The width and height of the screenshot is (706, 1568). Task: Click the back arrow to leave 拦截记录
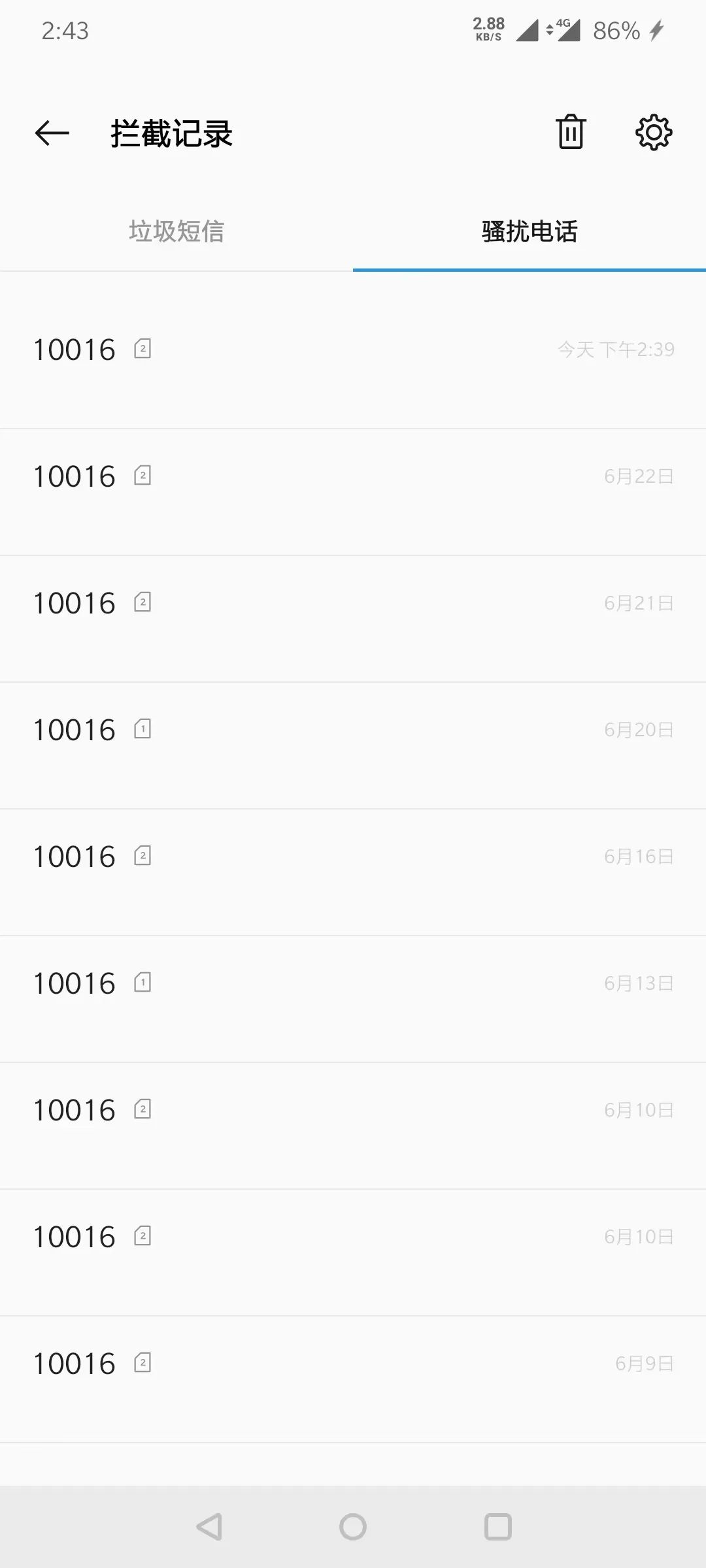coord(52,133)
